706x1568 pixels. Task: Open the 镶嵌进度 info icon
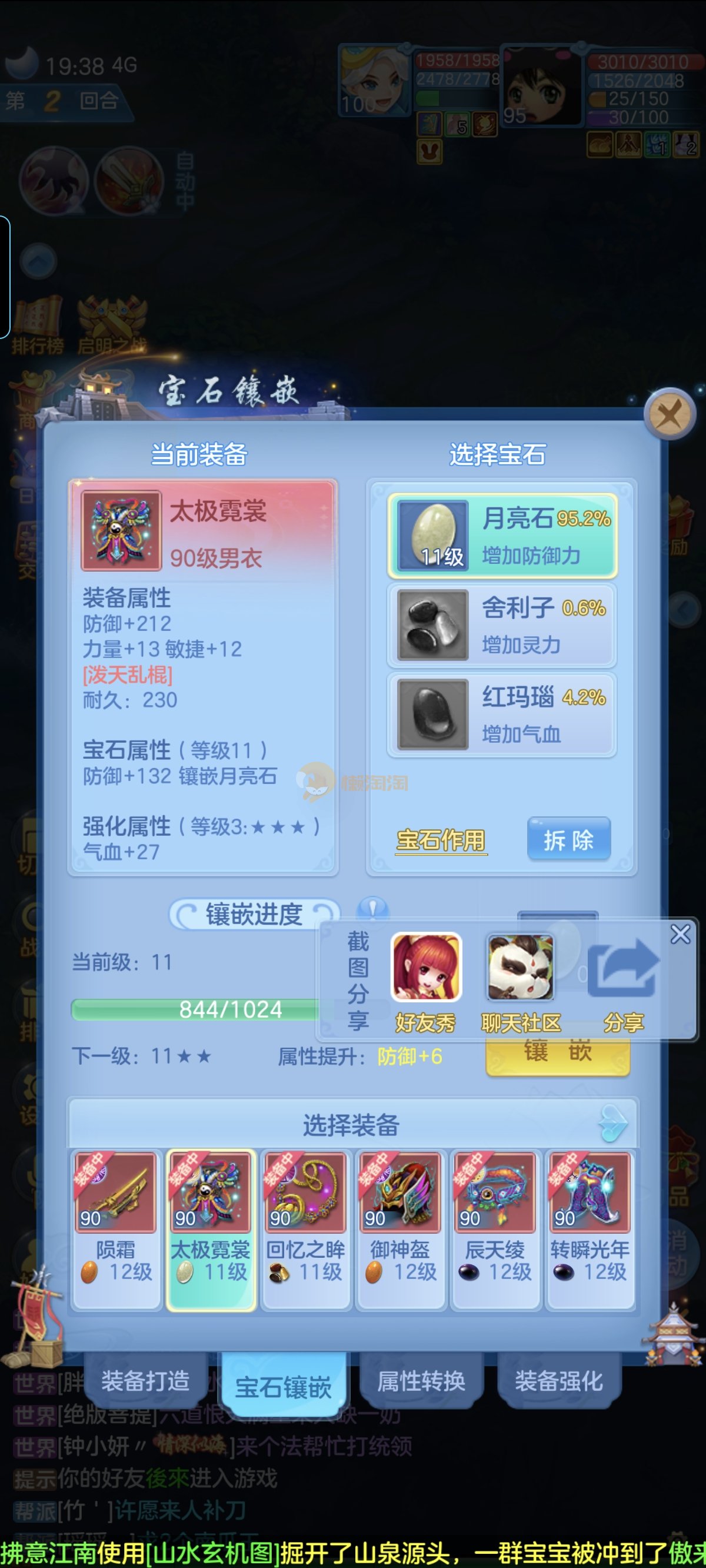(x=372, y=909)
